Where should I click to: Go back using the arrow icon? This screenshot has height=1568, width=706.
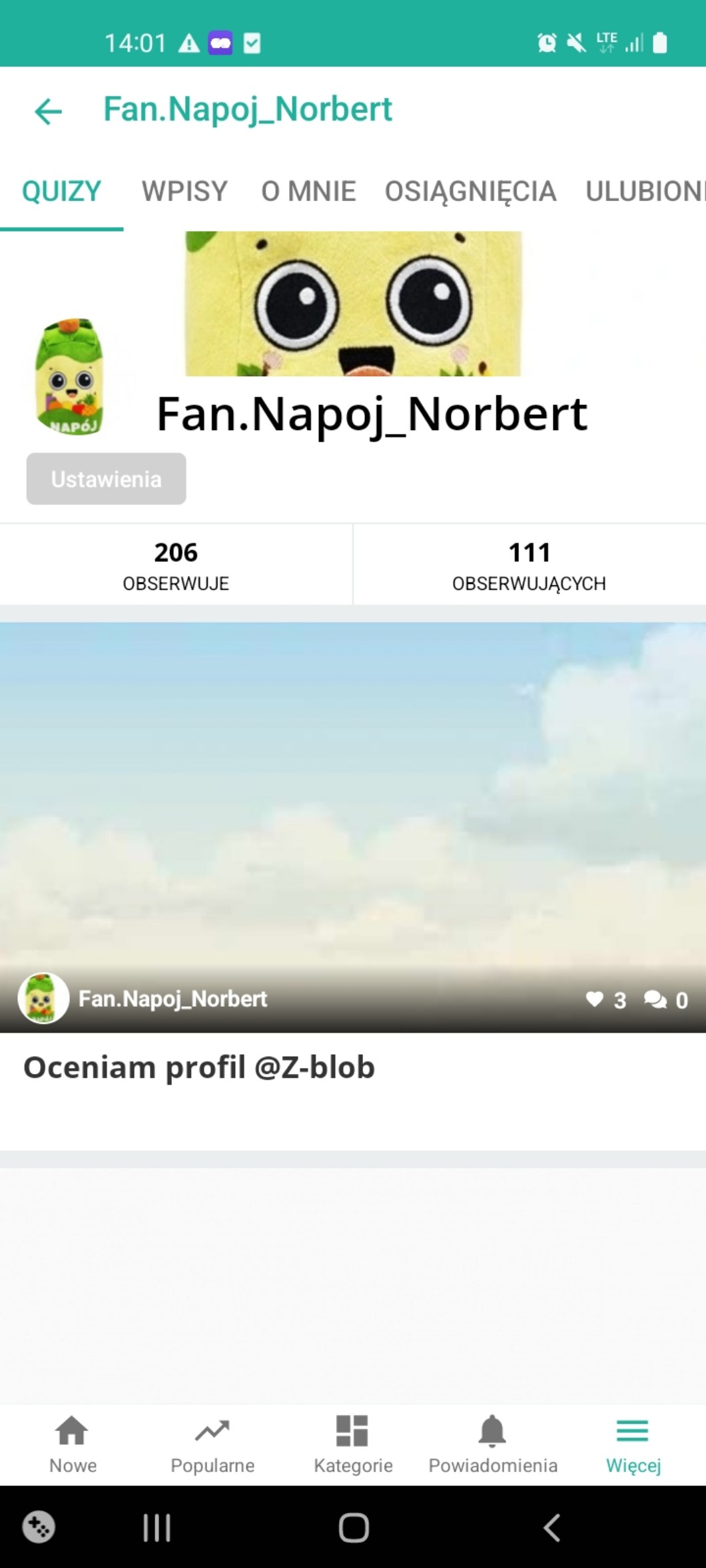(48, 111)
